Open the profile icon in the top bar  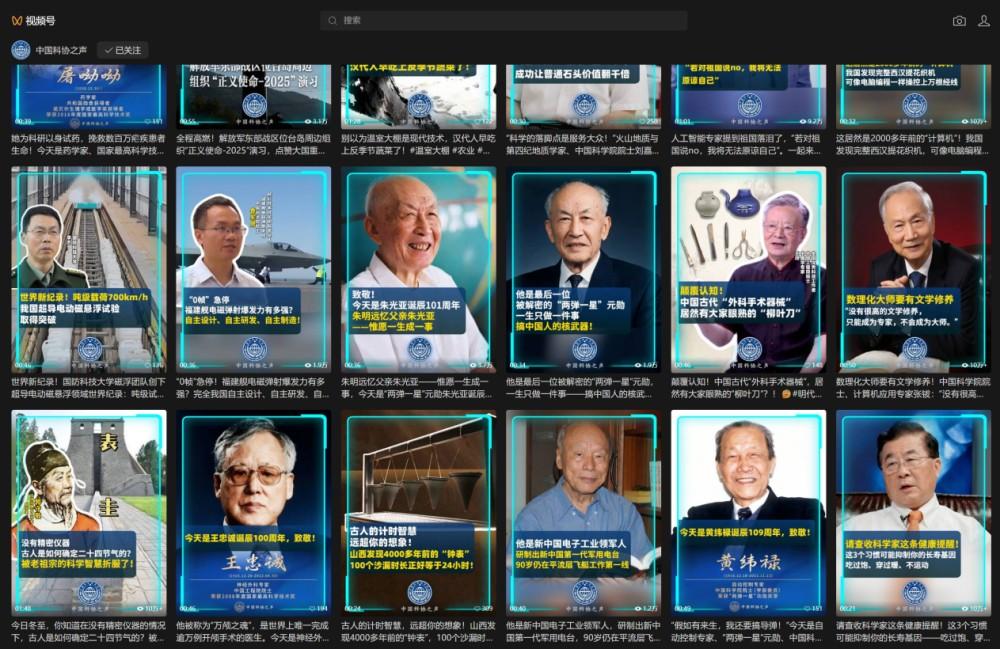(983, 20)
